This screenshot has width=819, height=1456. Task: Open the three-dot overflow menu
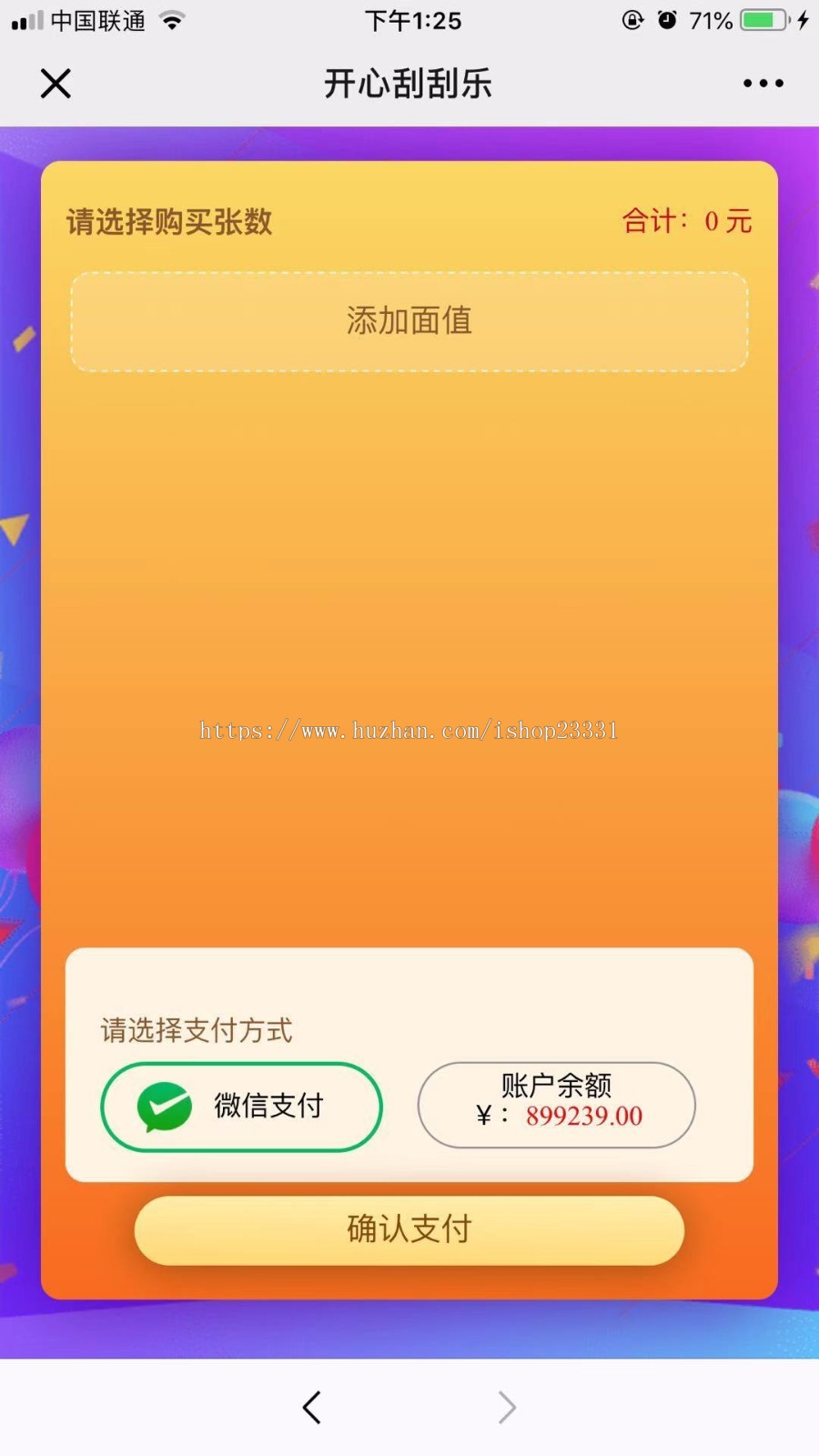(x=763, y=84)
